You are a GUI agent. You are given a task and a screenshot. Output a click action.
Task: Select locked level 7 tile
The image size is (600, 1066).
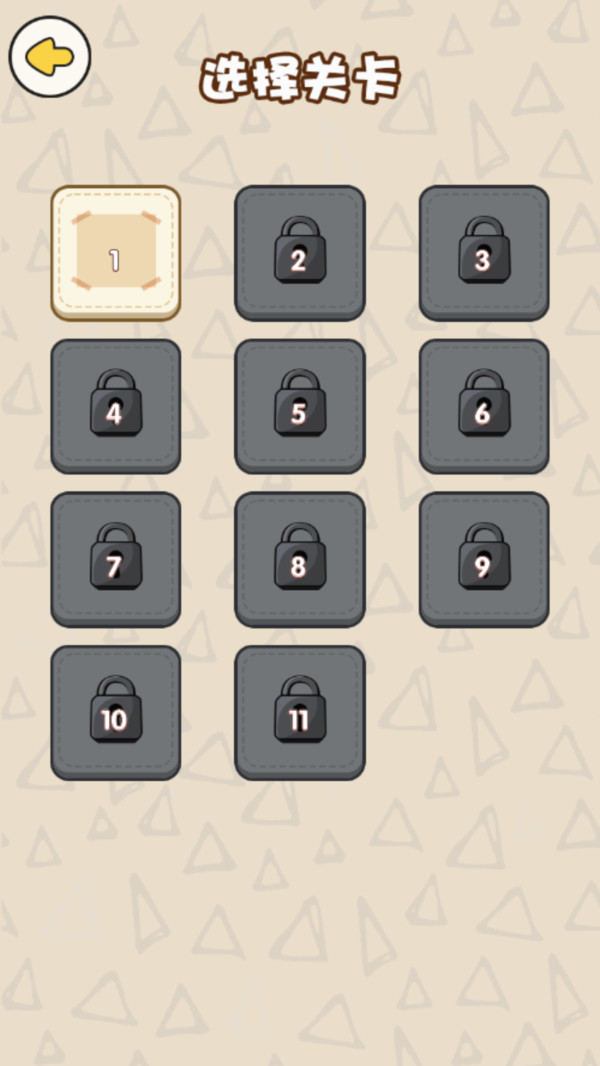coord(116,559)
